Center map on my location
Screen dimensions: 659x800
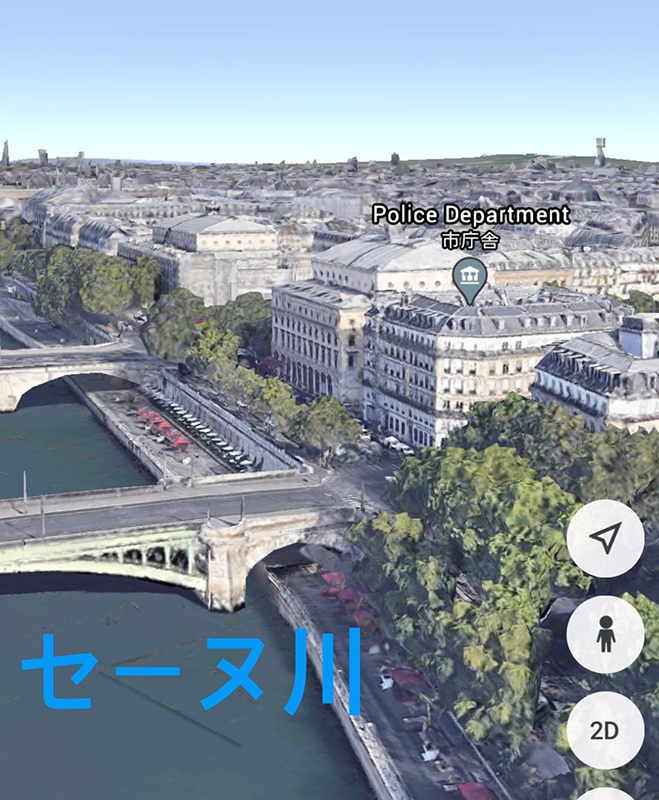[x=605, y=539]
